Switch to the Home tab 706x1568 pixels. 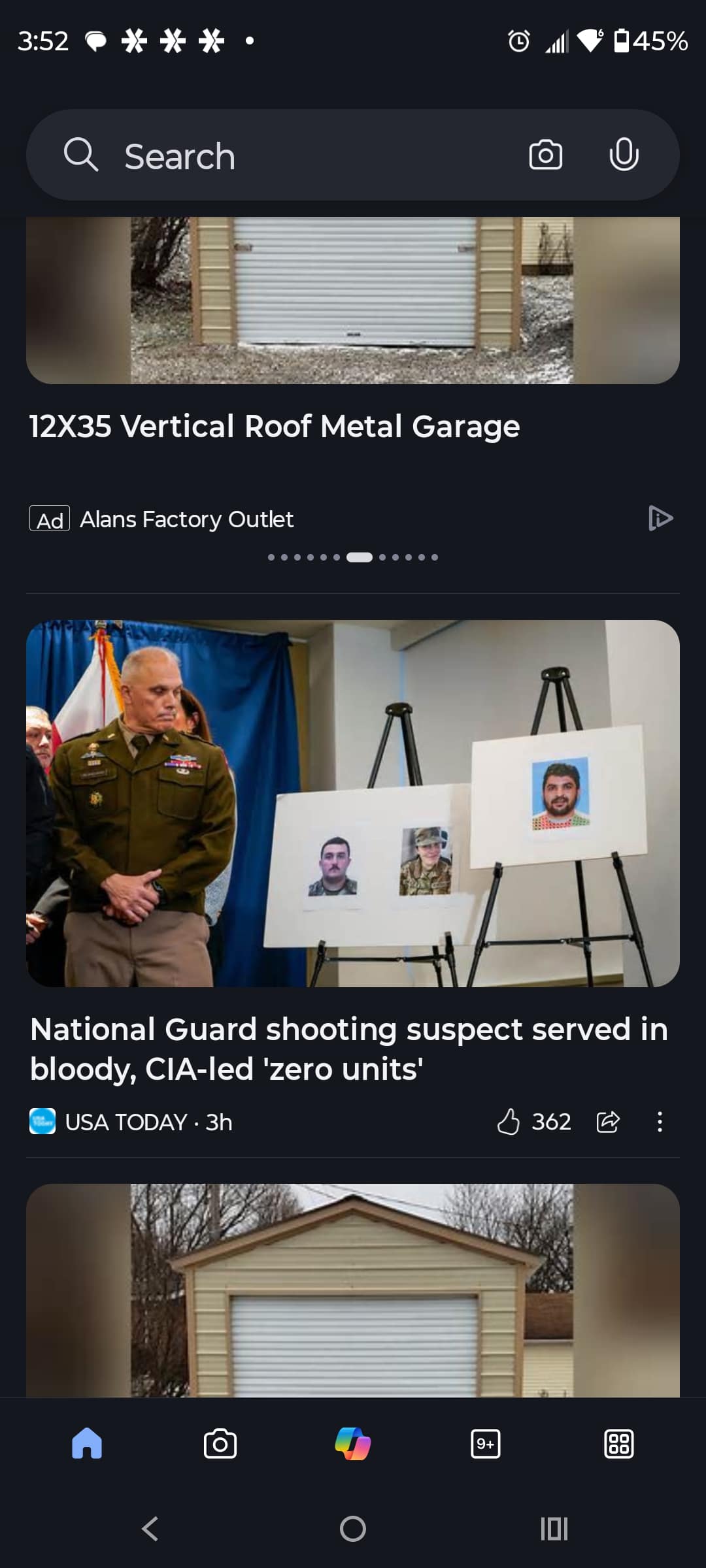coord(87,1443)
